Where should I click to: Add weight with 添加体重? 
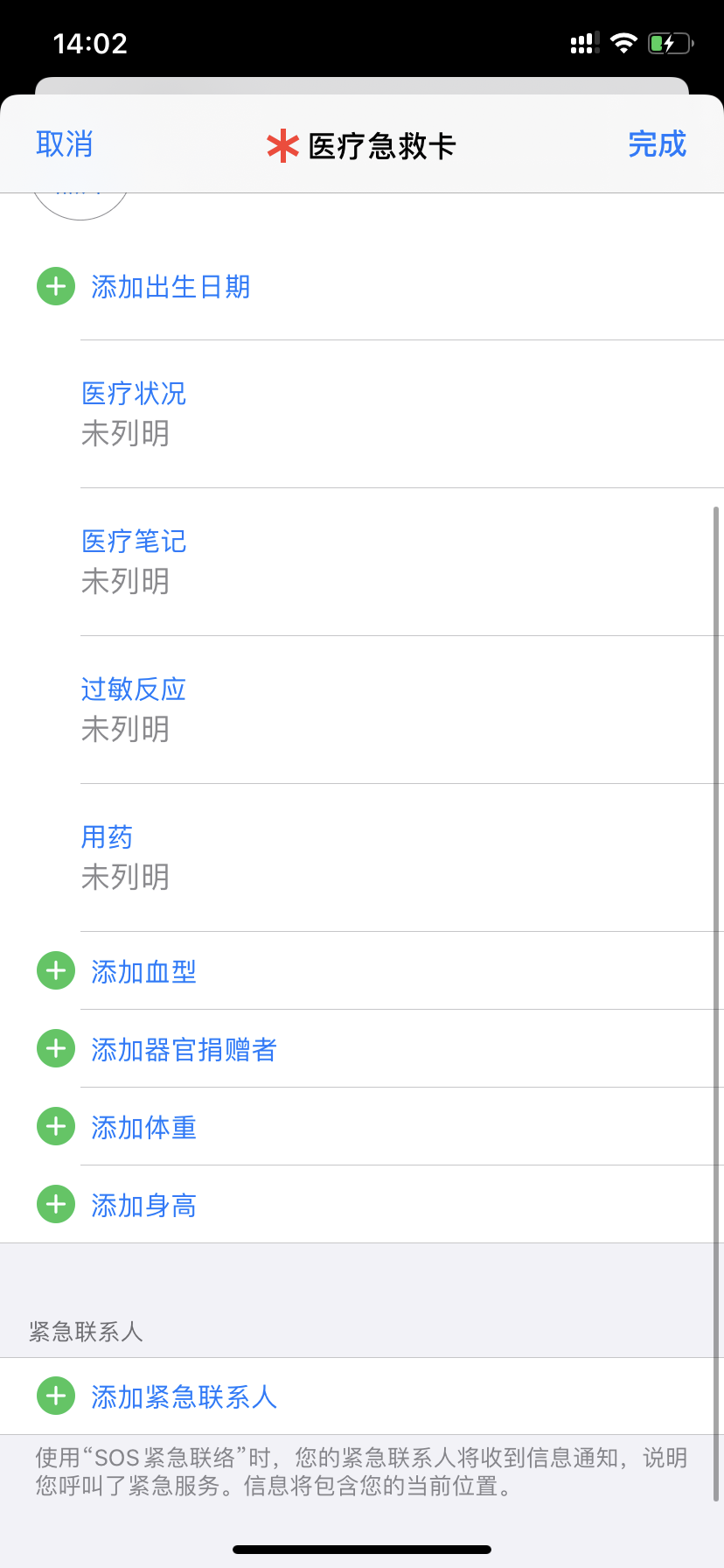point(143,1127)
